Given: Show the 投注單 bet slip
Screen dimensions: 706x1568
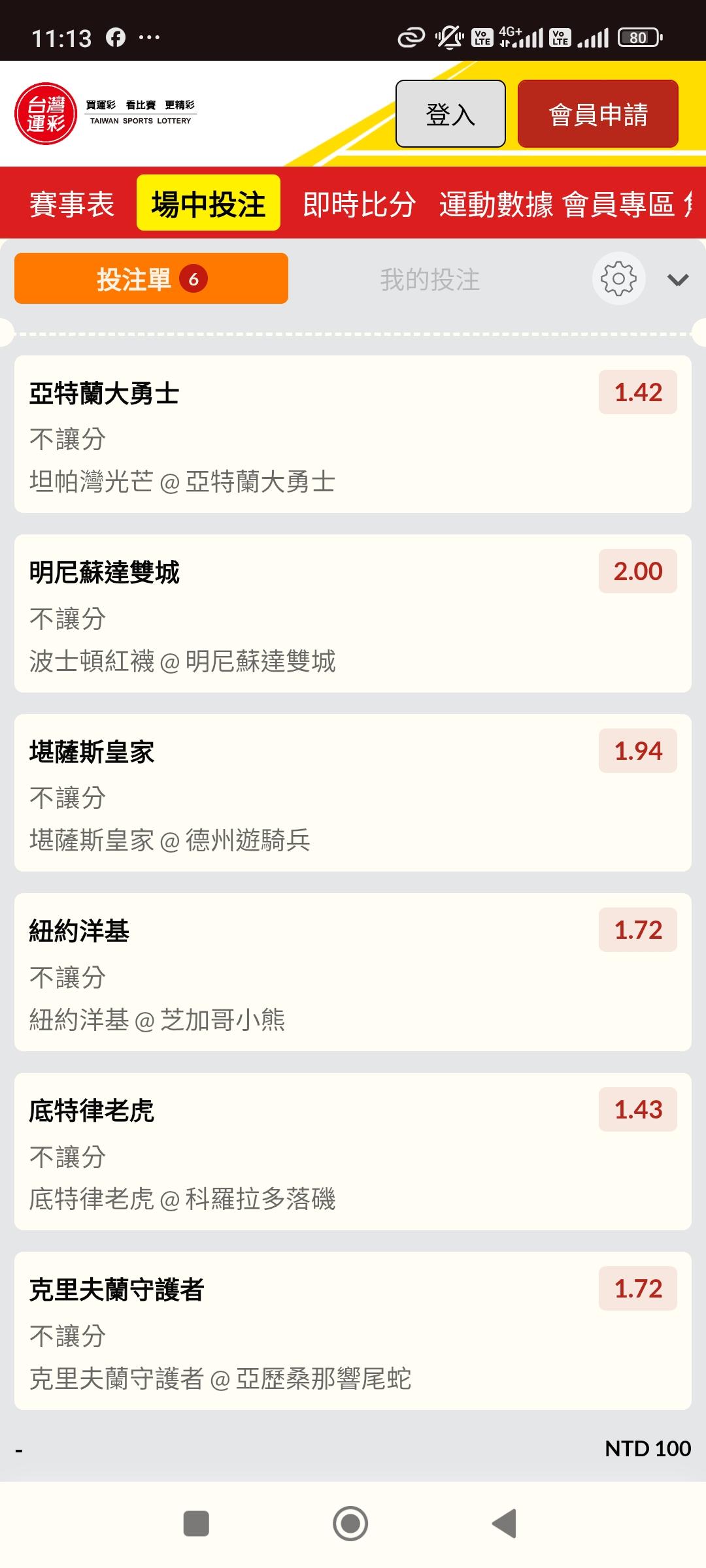Looking at the screenshot, I should [x=151, y=279].
